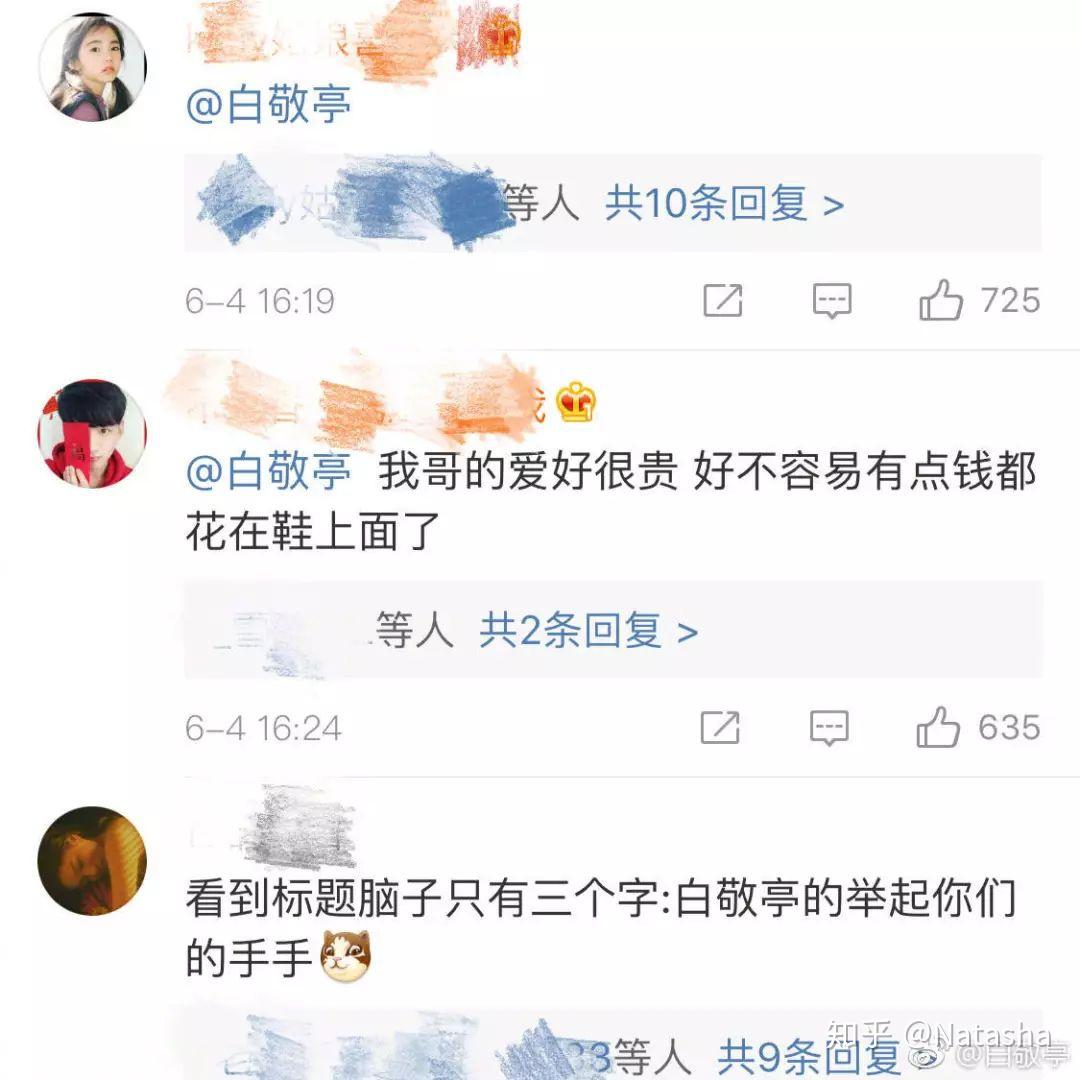Open the 共2条回复 reply thread

tap(588, 631)
